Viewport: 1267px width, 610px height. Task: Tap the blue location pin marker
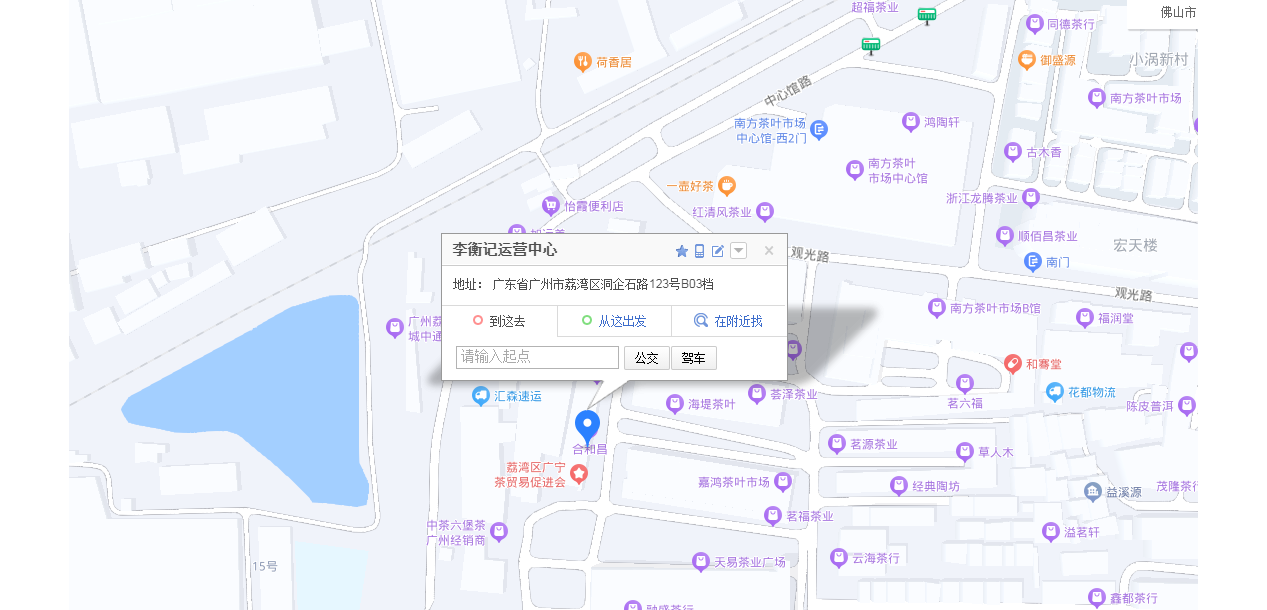point(587,425)
